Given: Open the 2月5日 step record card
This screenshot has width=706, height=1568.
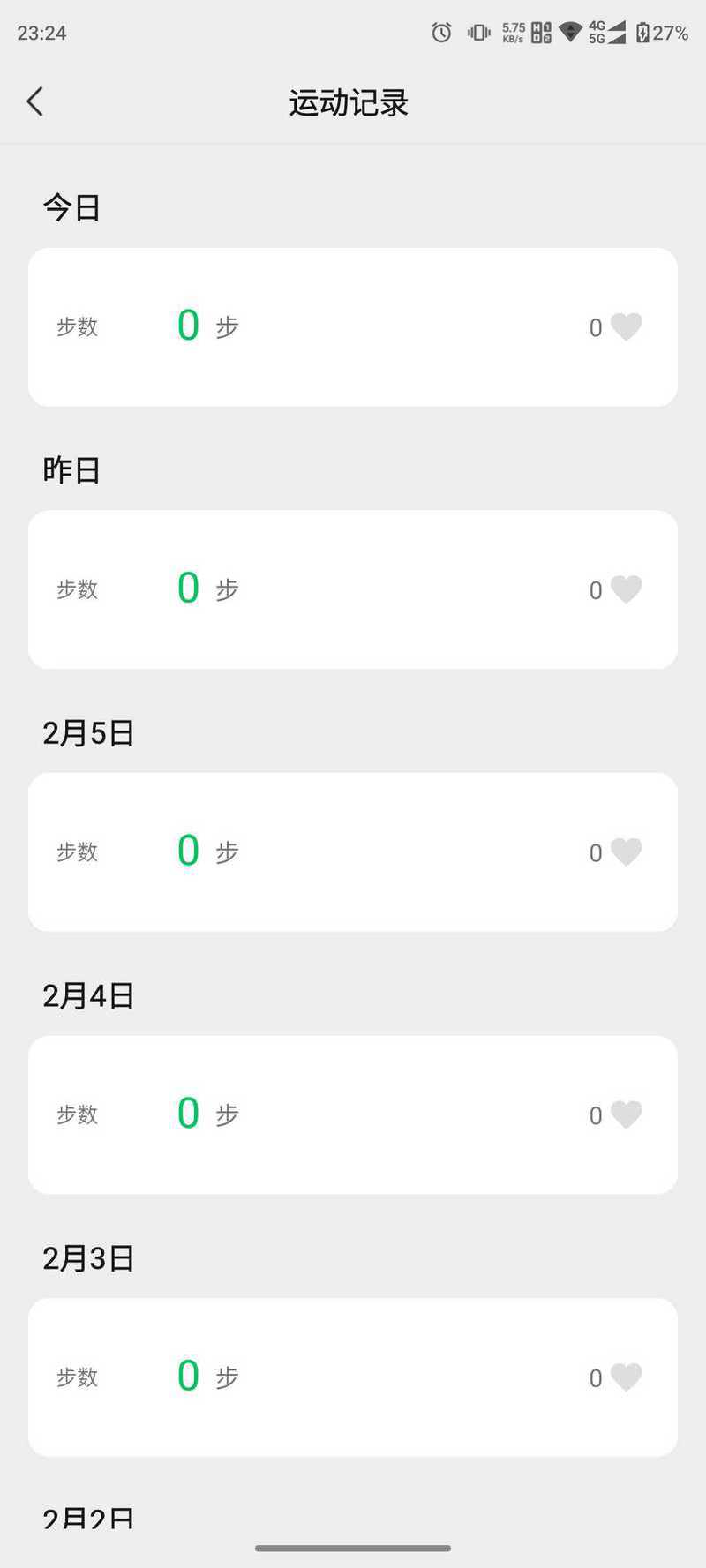Looking at the screenshot, I should [353, 852].
